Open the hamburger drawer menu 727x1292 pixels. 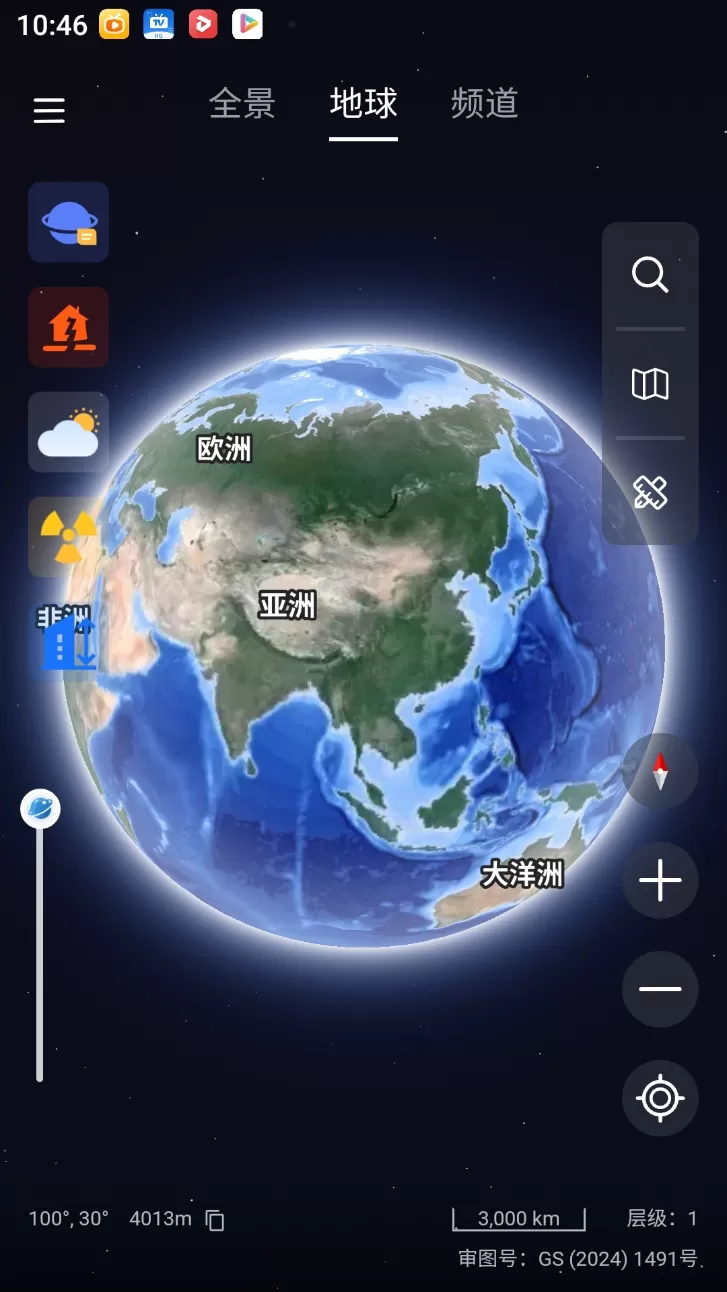(49, 110)
